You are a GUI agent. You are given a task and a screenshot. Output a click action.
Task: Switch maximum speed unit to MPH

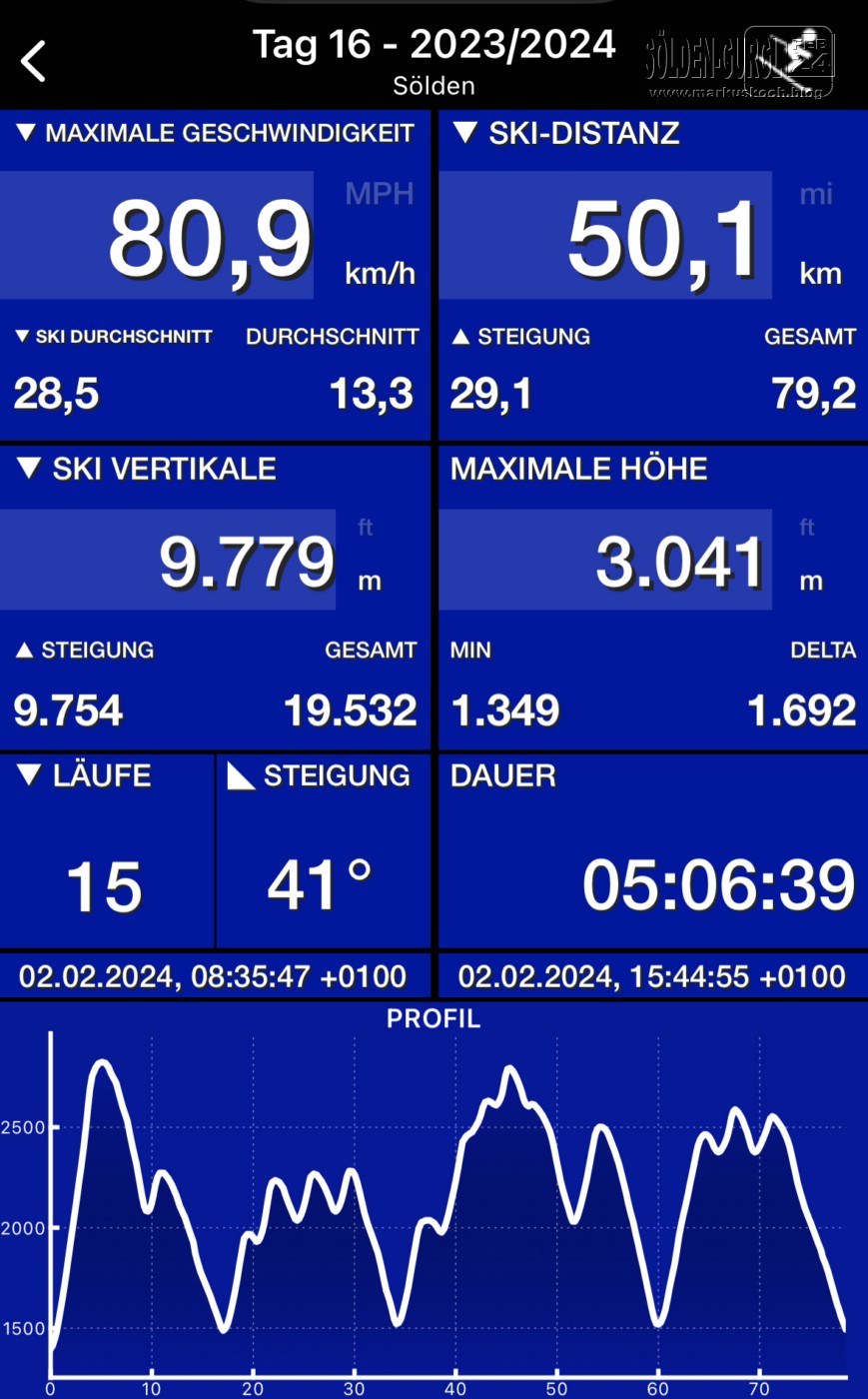(379, 194)
